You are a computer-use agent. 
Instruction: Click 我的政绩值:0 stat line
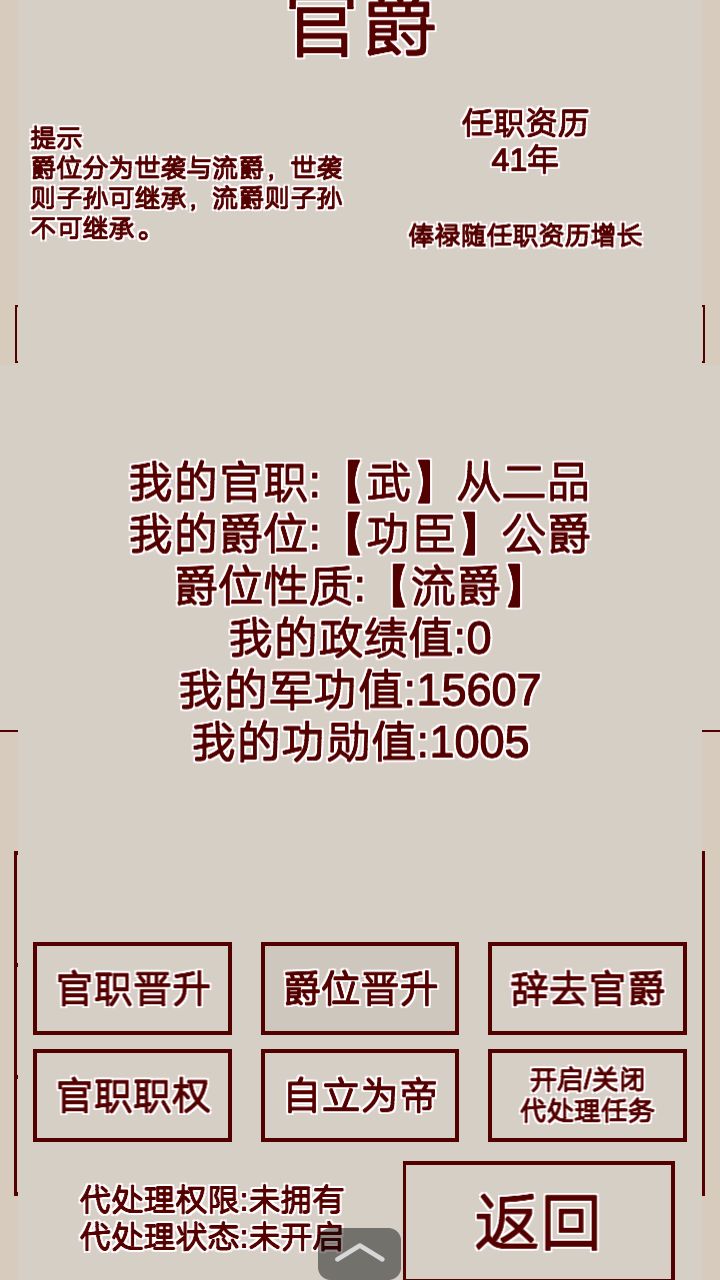coord(360,637)
